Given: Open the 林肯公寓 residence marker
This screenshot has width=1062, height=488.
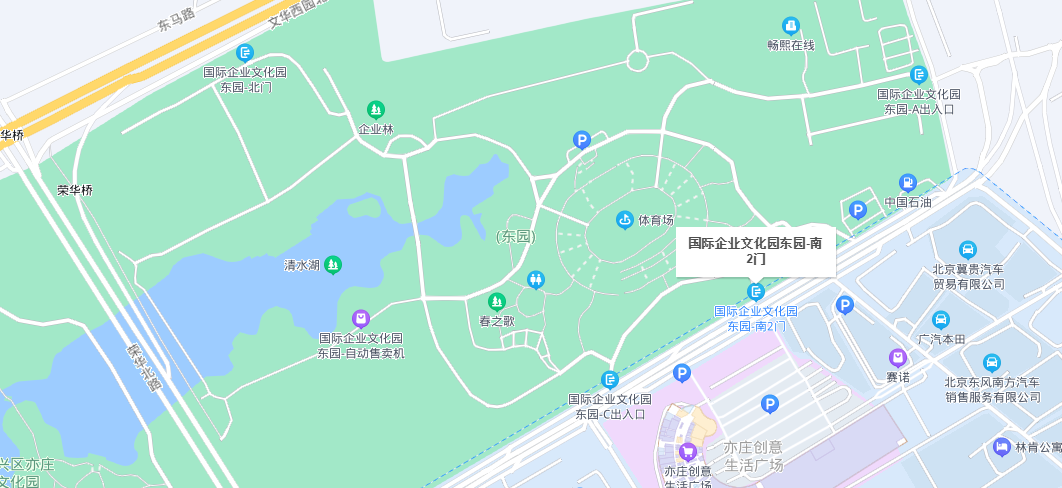Looking at the screenshot, I should [1002, 447].
